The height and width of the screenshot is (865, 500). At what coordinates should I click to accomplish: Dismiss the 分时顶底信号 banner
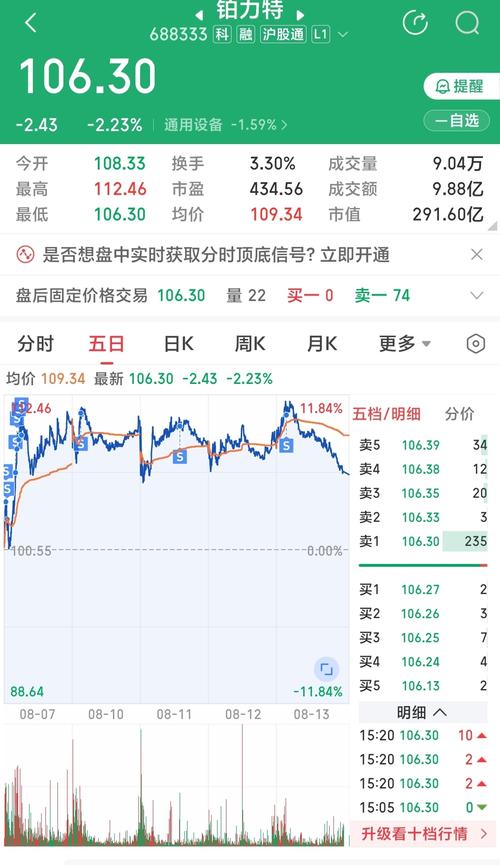coord(477,254)
